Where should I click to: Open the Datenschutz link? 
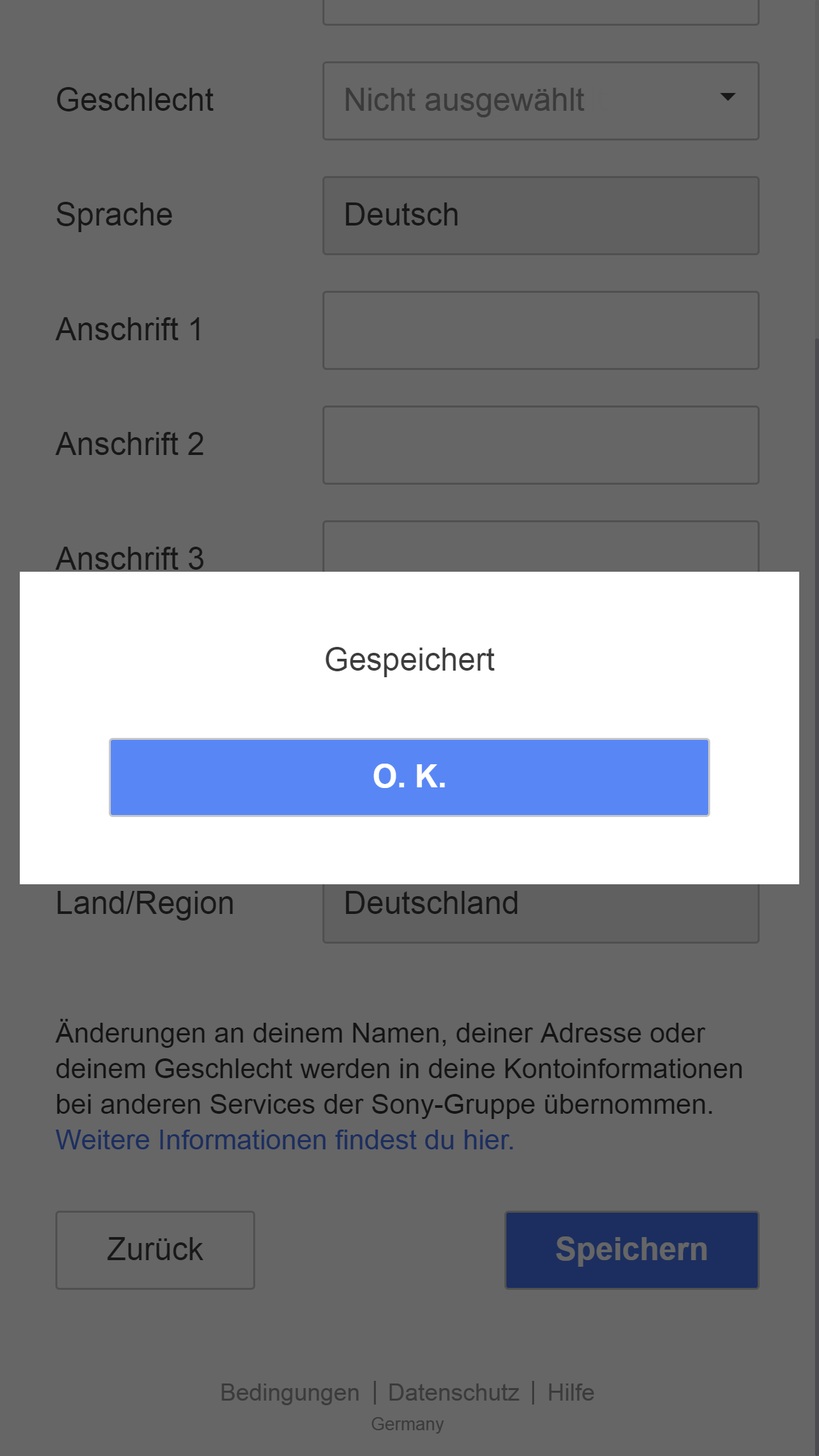(x=453, y=1392)
